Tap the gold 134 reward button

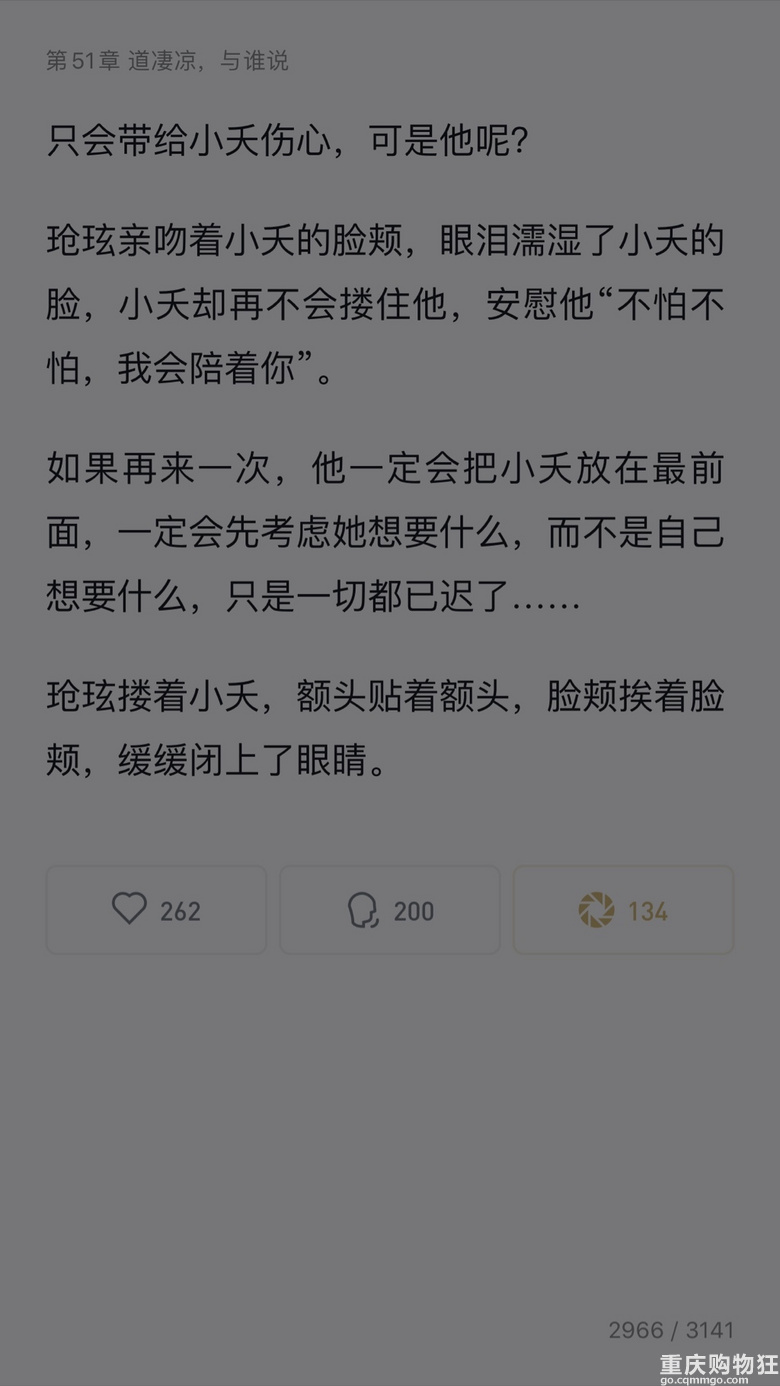click(x=623, y=910)
